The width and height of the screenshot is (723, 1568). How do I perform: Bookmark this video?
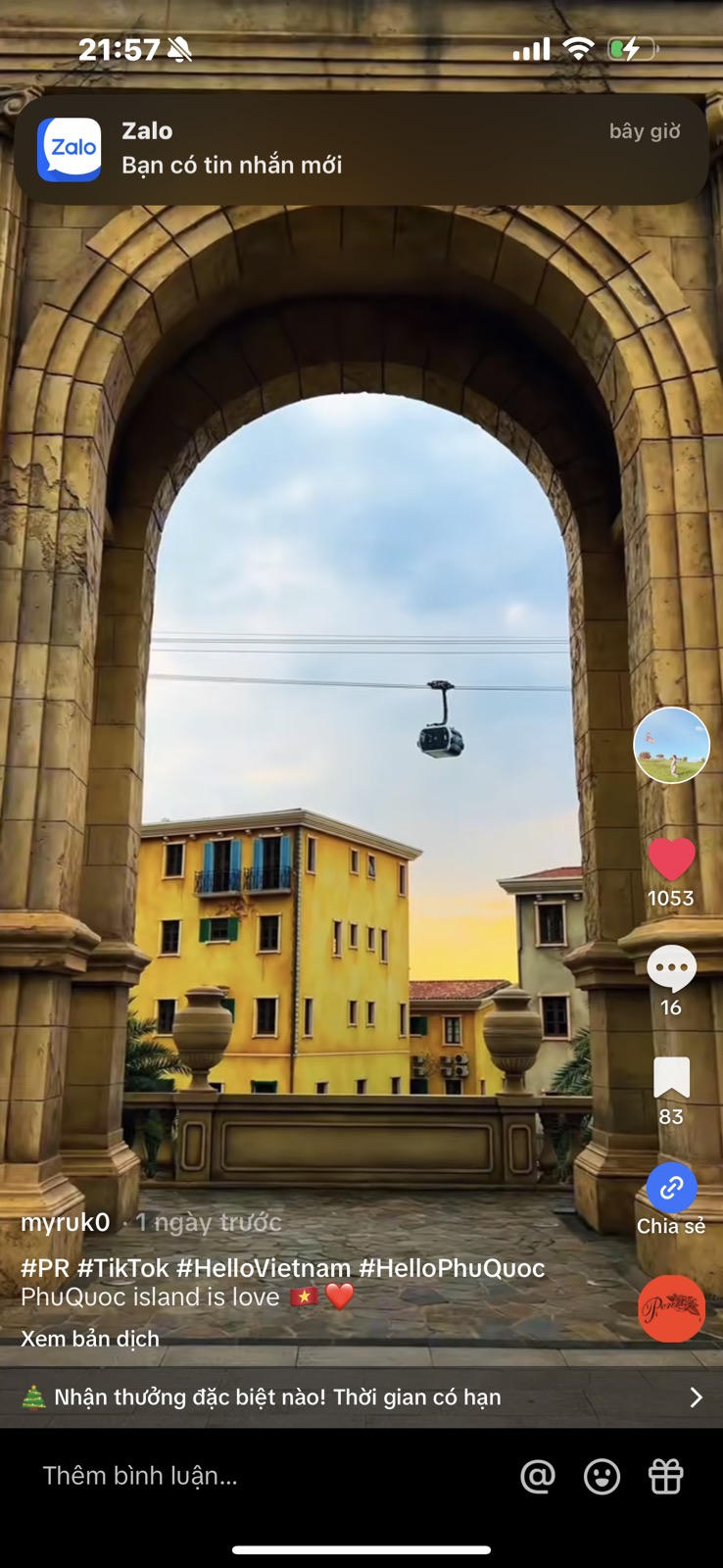(x=671, y=1079)
